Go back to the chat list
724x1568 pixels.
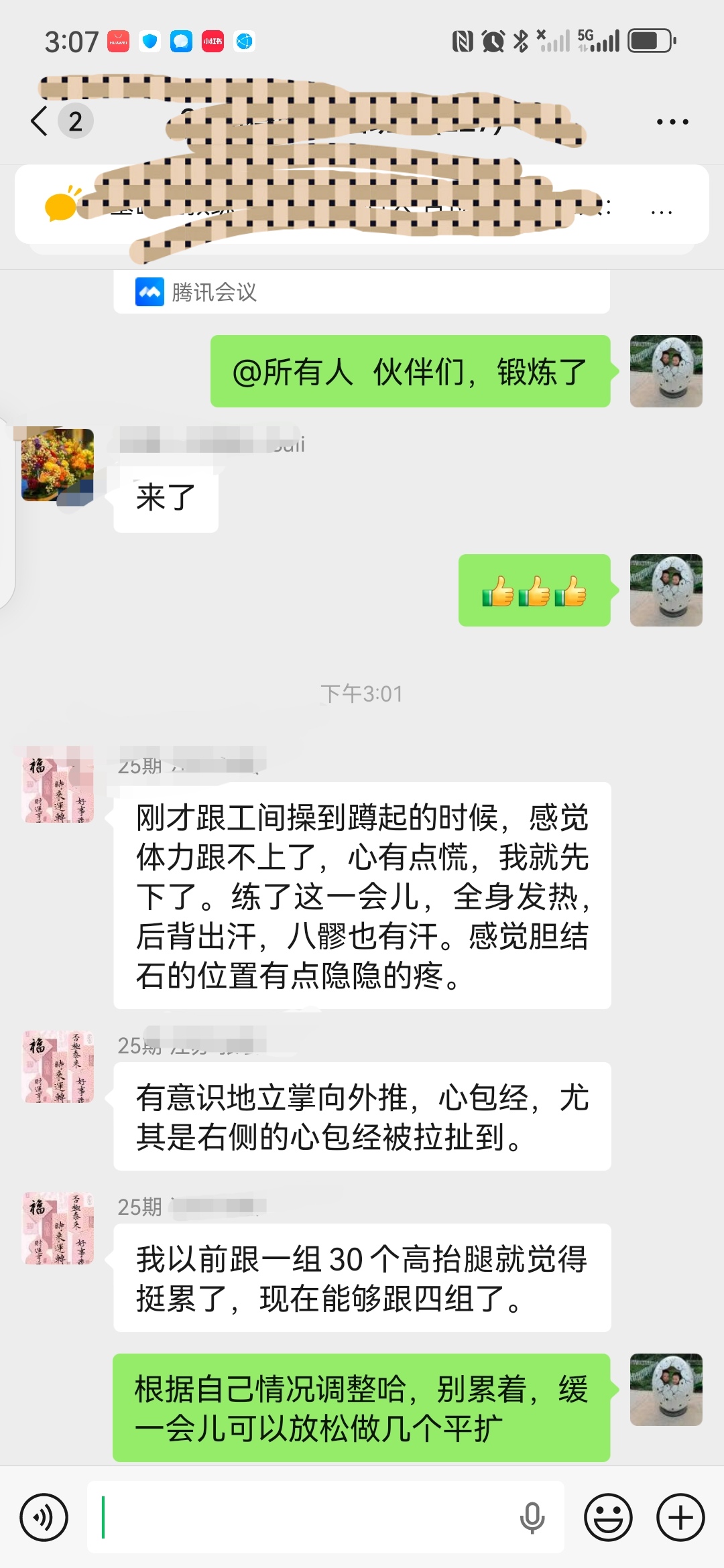pos(40,121)
